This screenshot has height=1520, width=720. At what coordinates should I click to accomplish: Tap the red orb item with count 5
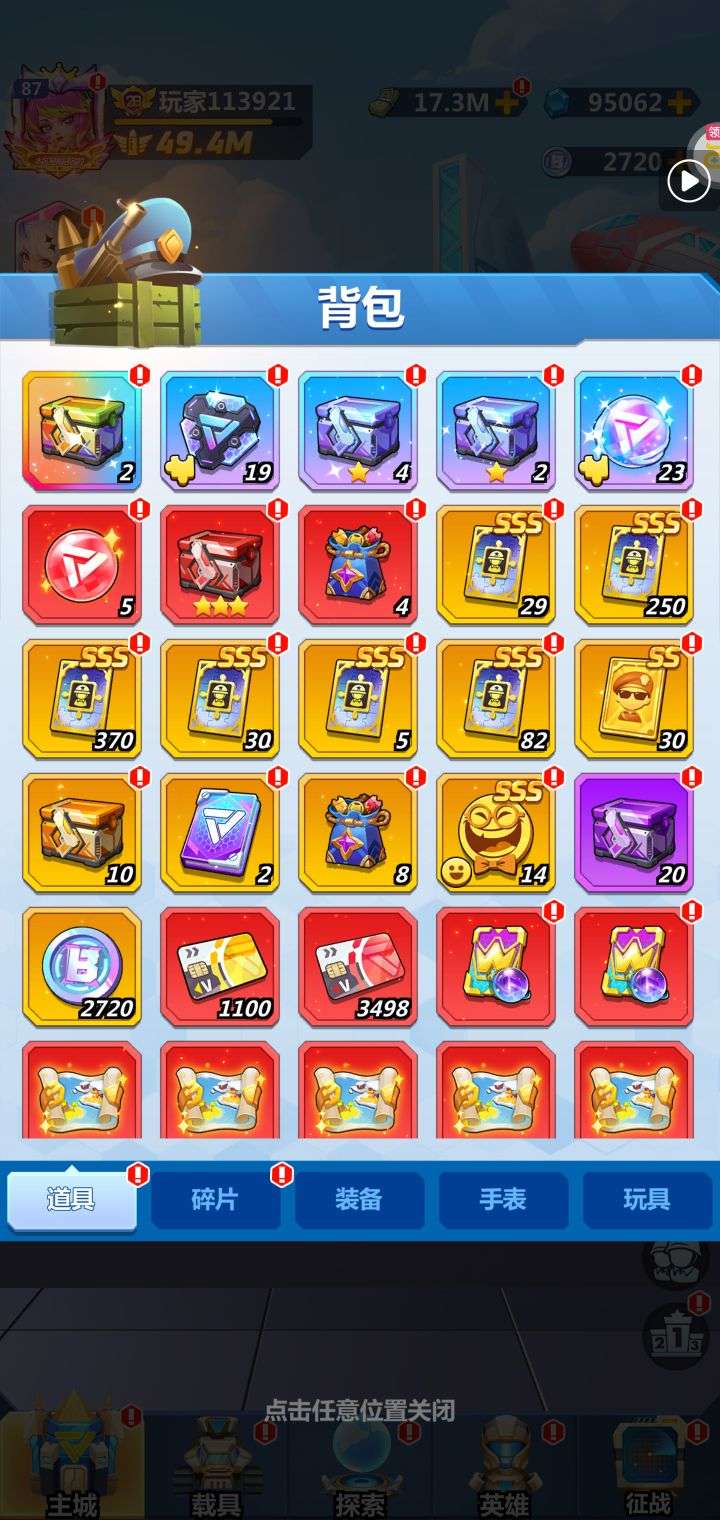(x=82, y=565)
